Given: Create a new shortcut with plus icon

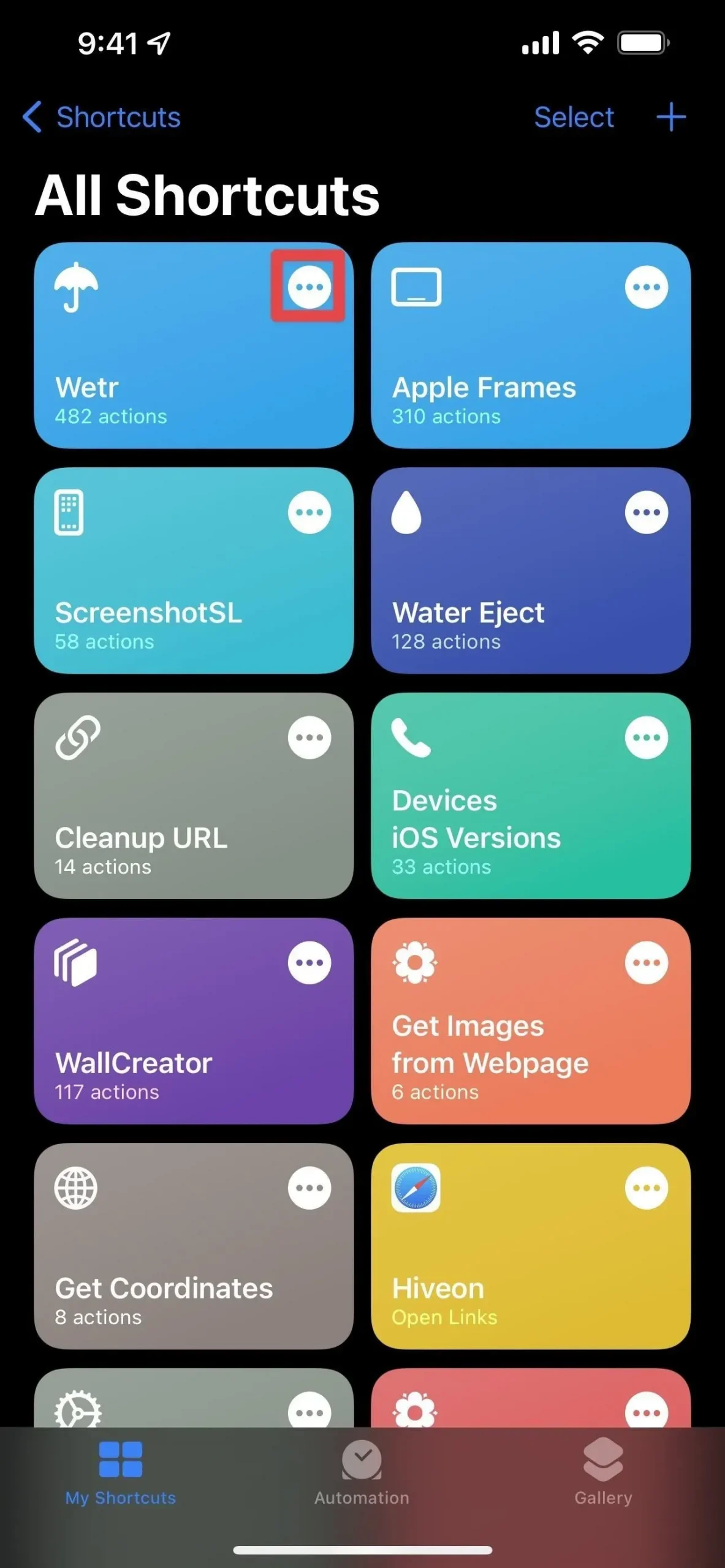Looking at the screenshot, I should click(x=671, y=117).
